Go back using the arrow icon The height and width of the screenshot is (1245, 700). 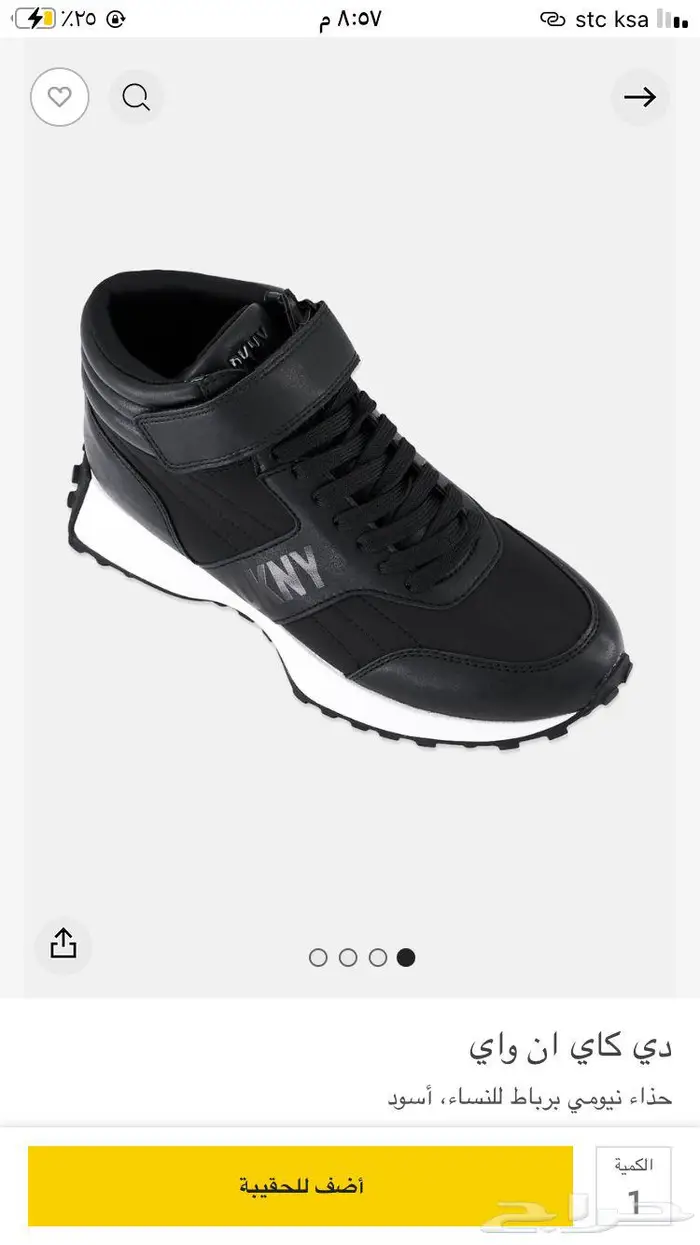[640, 97]
